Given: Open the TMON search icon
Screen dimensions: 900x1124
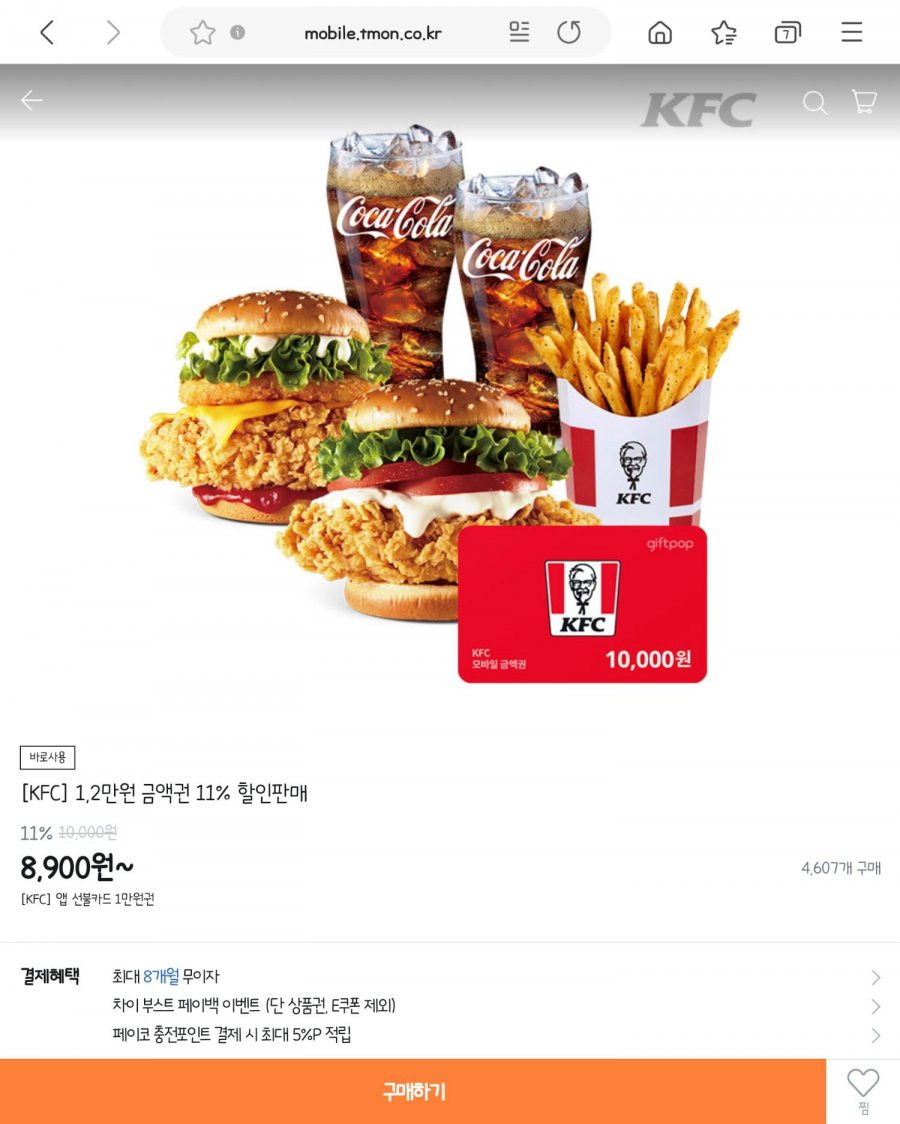Looking at the screenshot, I should click(x=815, y=102).
